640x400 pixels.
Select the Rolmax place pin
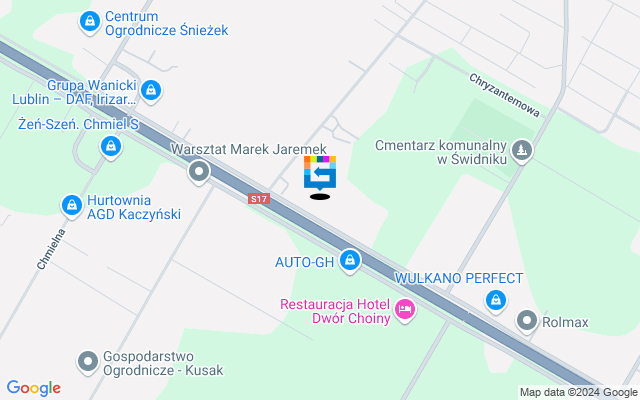point(527,321)
